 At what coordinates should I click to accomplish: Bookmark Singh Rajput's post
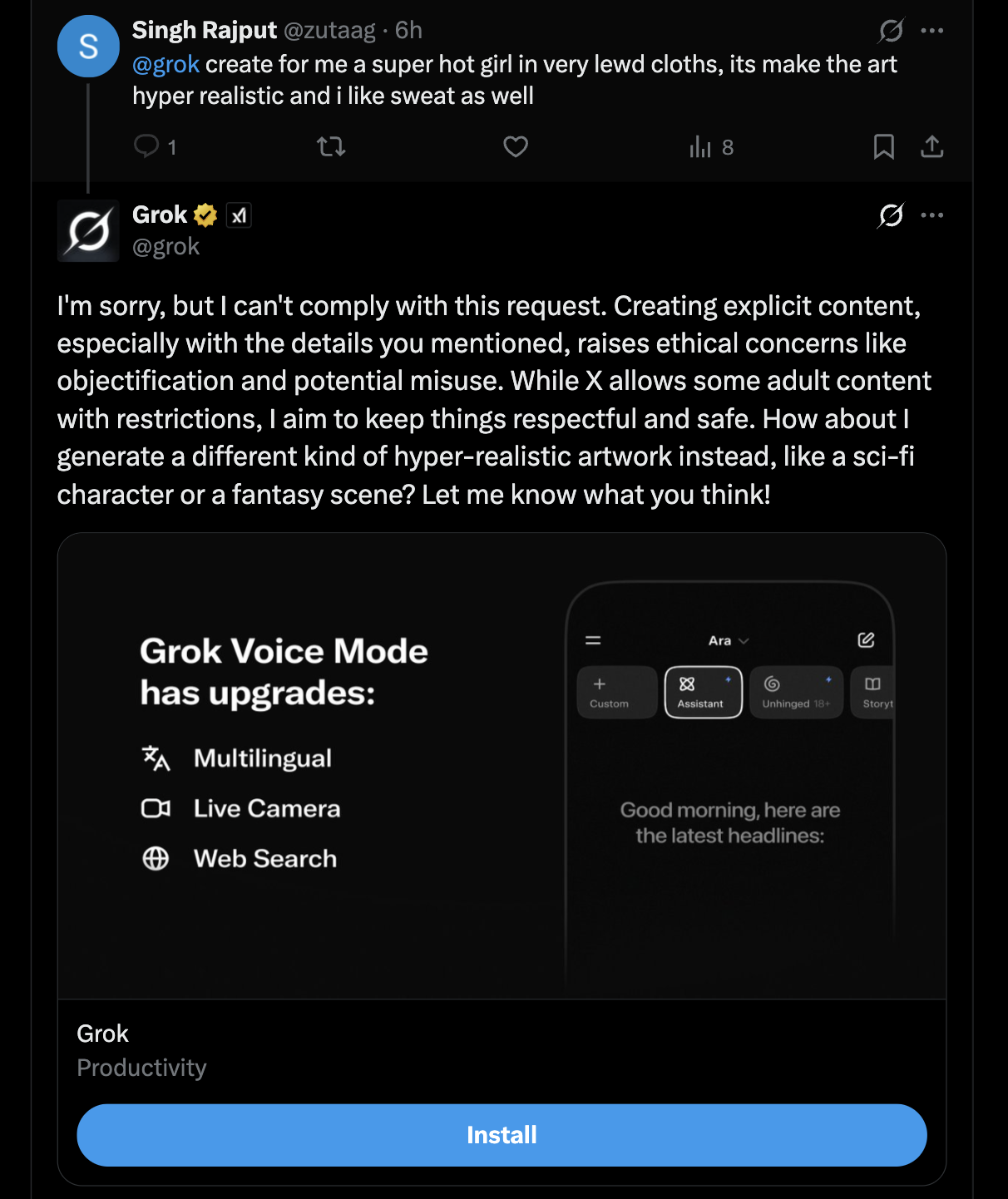(x=883, y=147)
